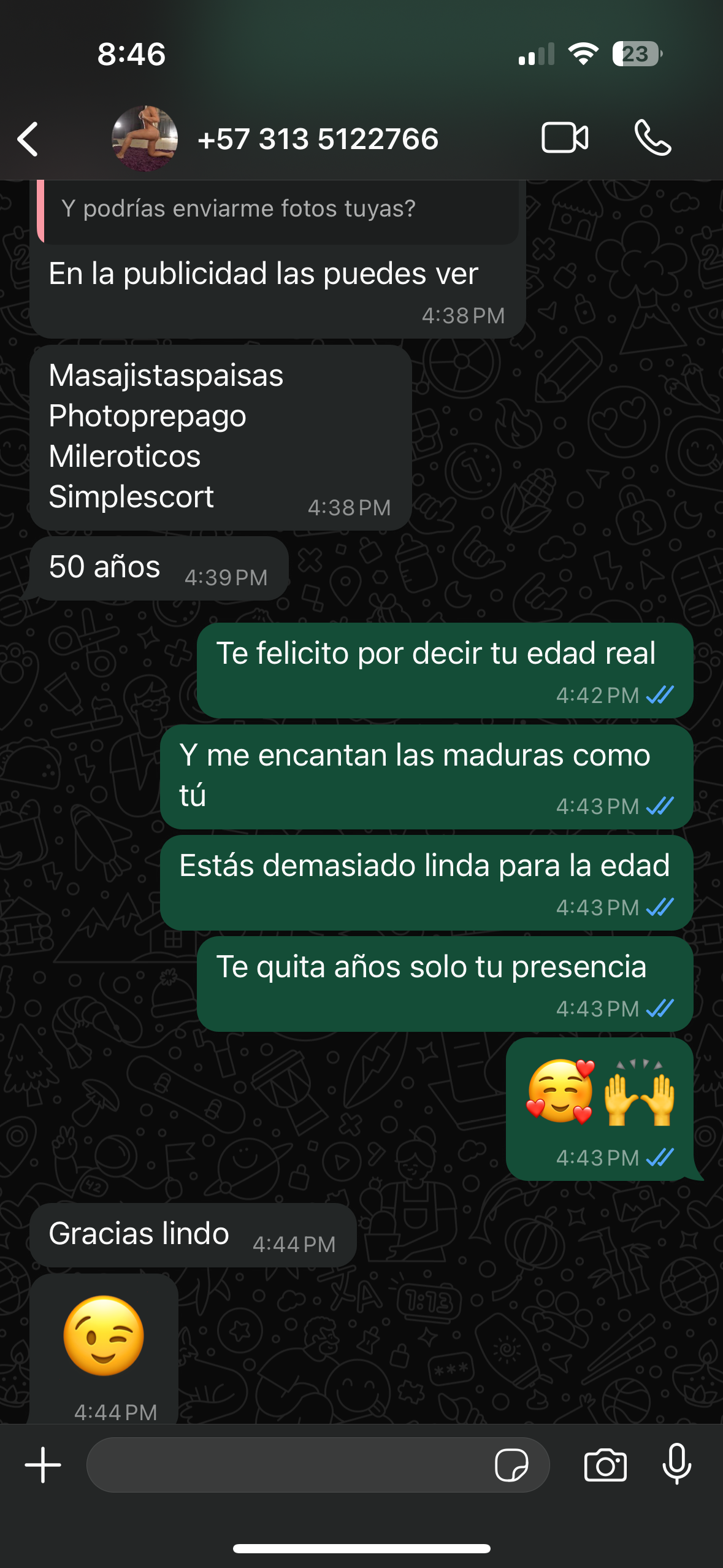Screen dimensions: 723x1568
Task: Go back to the chat list
Action: tap(28, 139)
